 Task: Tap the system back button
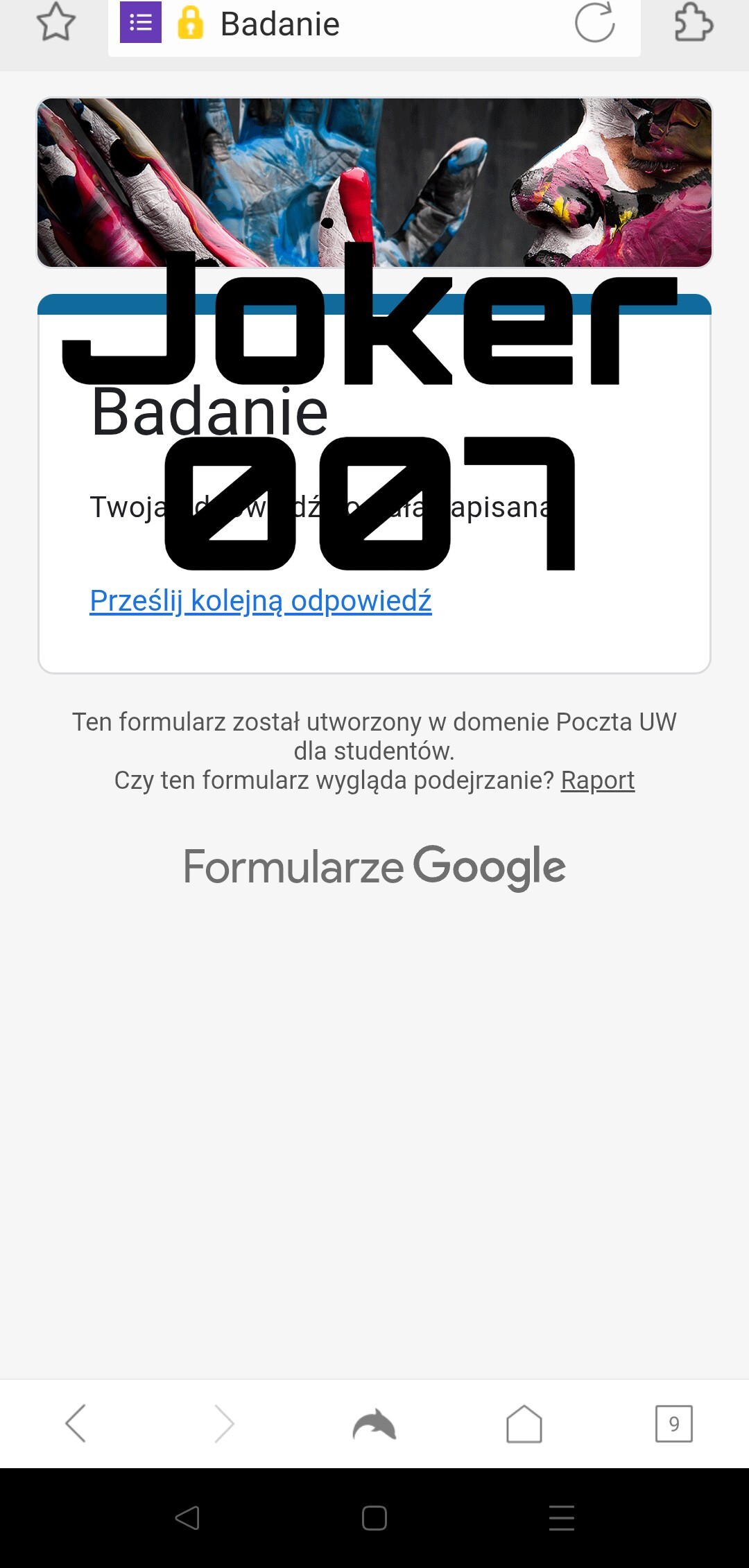point(187,1518)
